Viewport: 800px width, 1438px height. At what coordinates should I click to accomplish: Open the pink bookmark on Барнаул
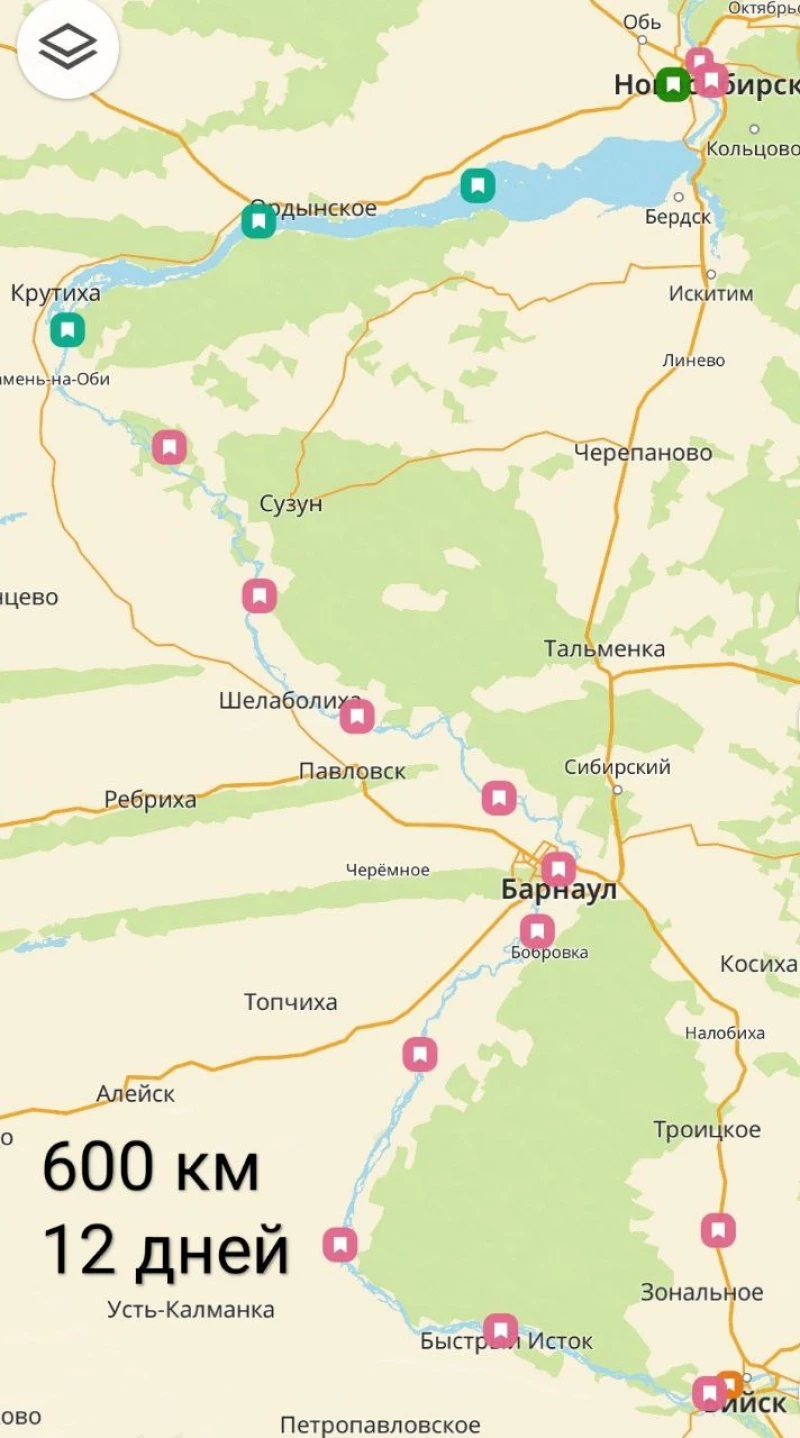[x=559, y=869]
